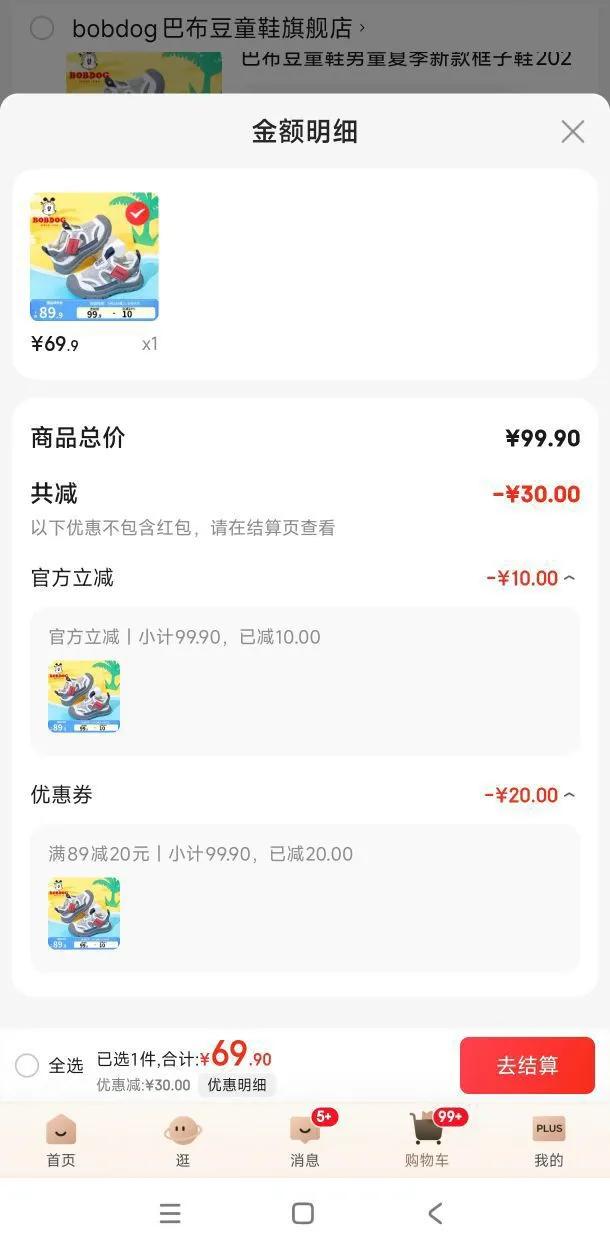Open the selected shoe product thumbnail
Screen dimensions: 610x1249
pos(94,257)
